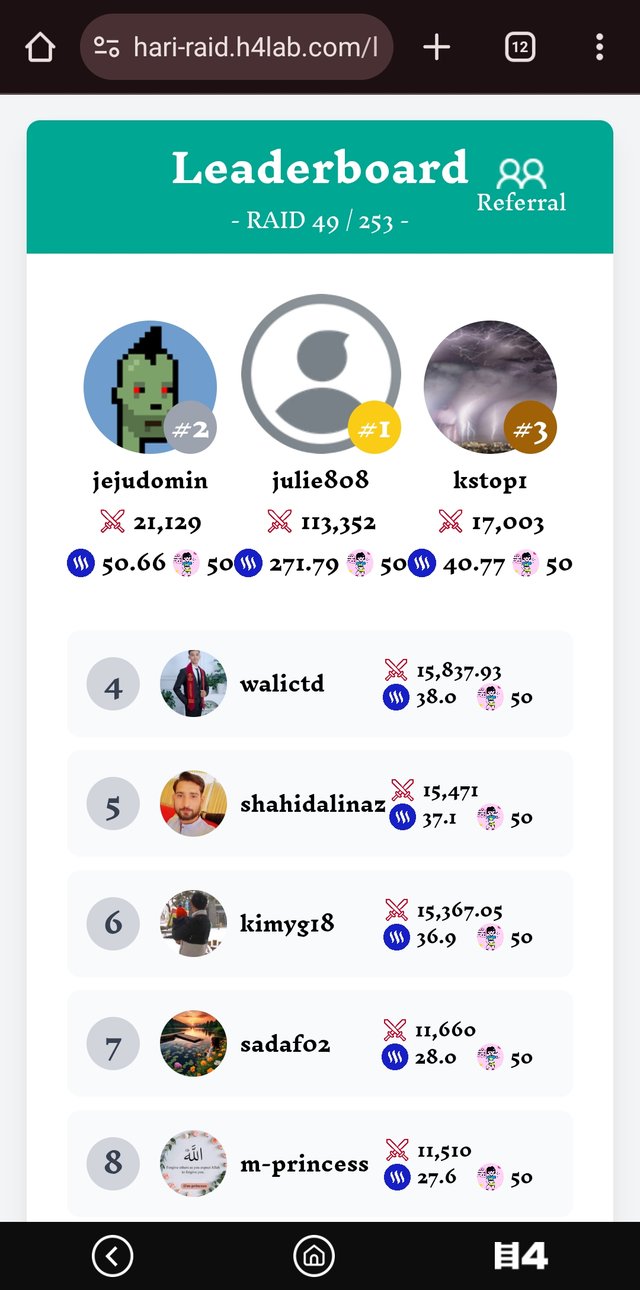
Task: Select the sadaf02 row
Action: tap(320, 1044)
